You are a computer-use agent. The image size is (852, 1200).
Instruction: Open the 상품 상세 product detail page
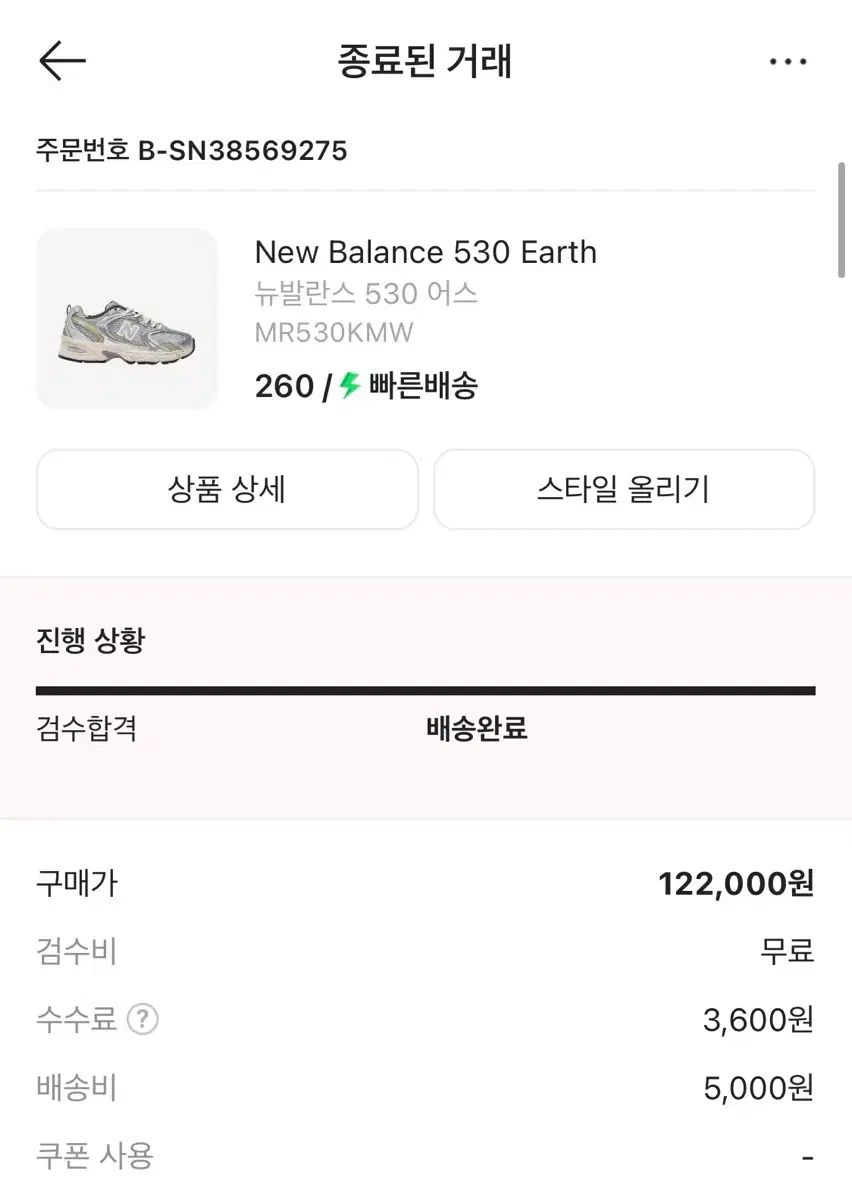(x=226, y=489)
